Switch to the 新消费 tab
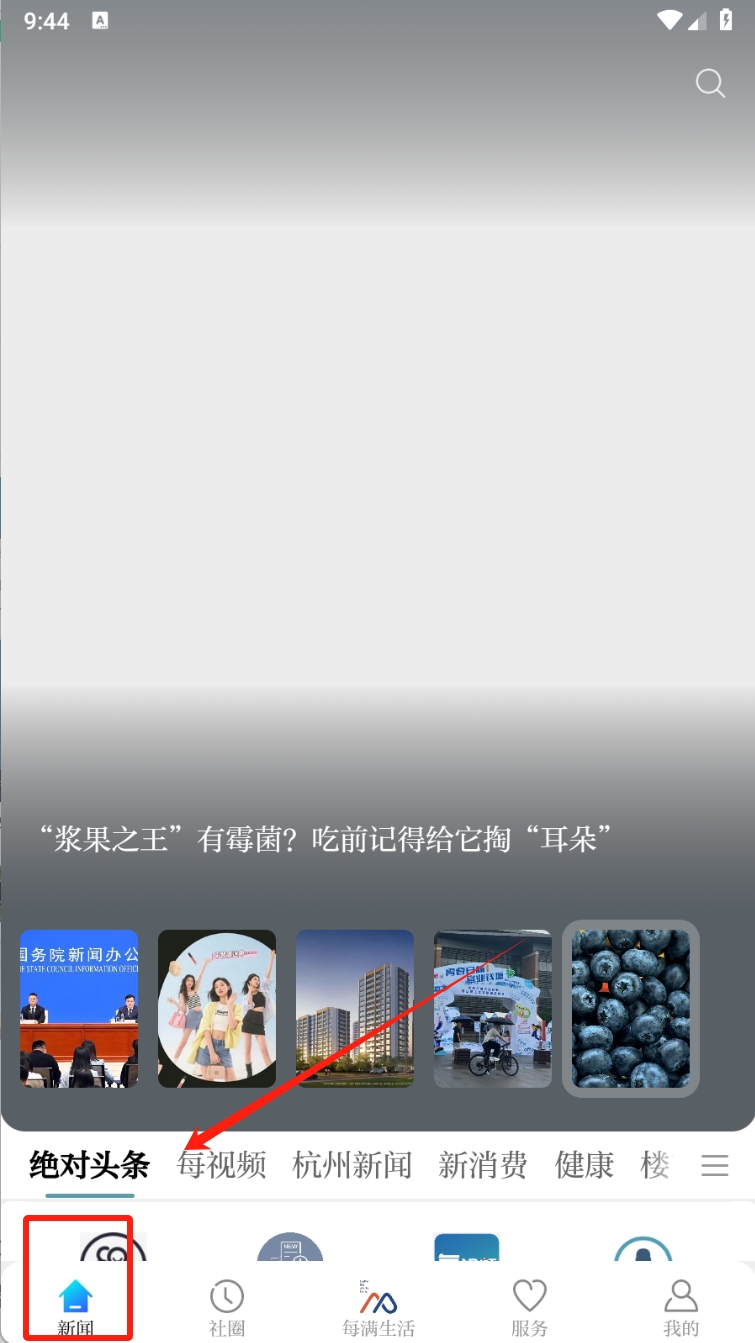Image resolution: width=755 pixels, height=1343 pixels. [483, 1165]
